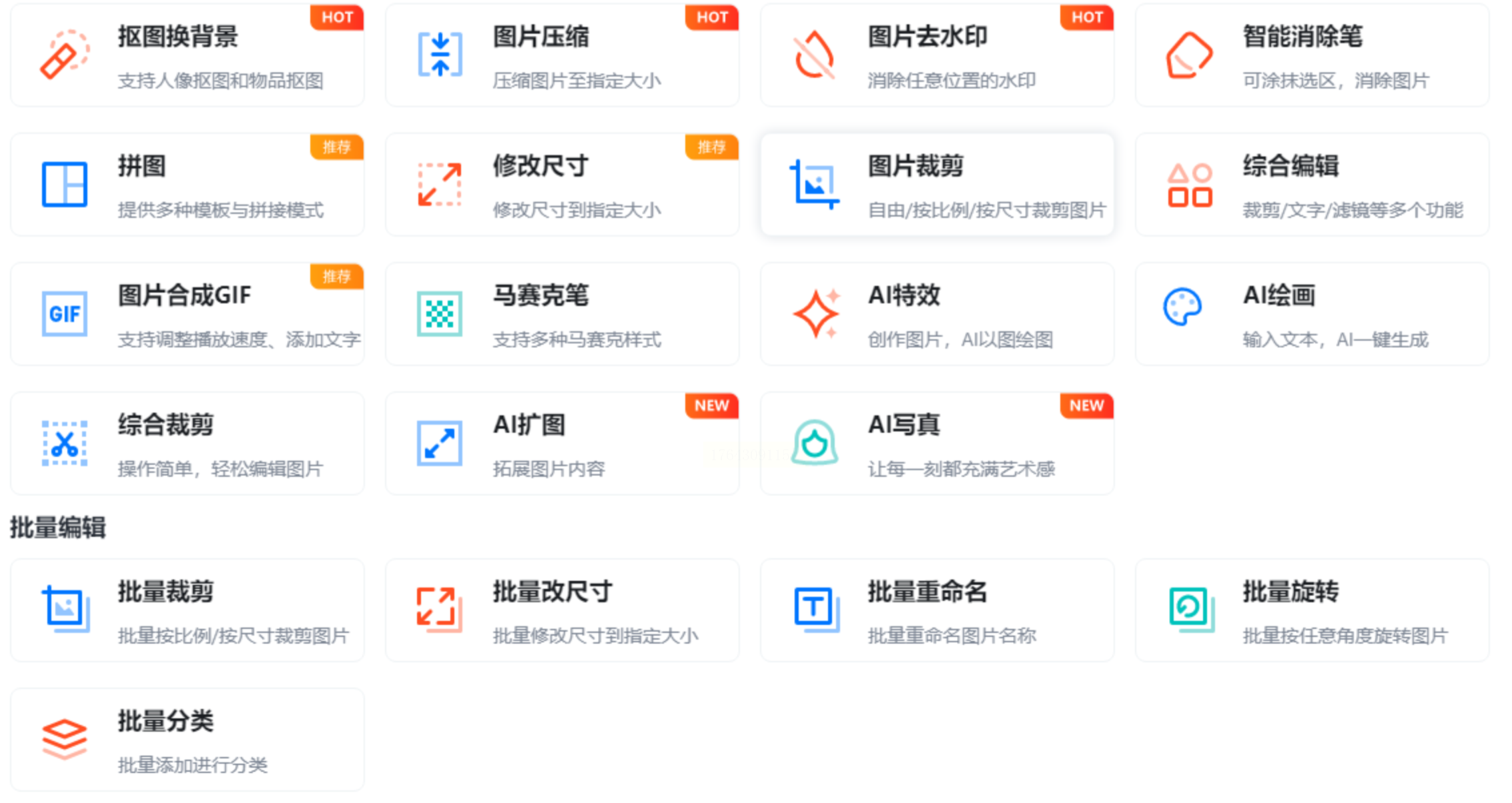Viewport: 1512px width, 803px height.
Task: Start 图片合成GIF maker
Action: [187, 313]
